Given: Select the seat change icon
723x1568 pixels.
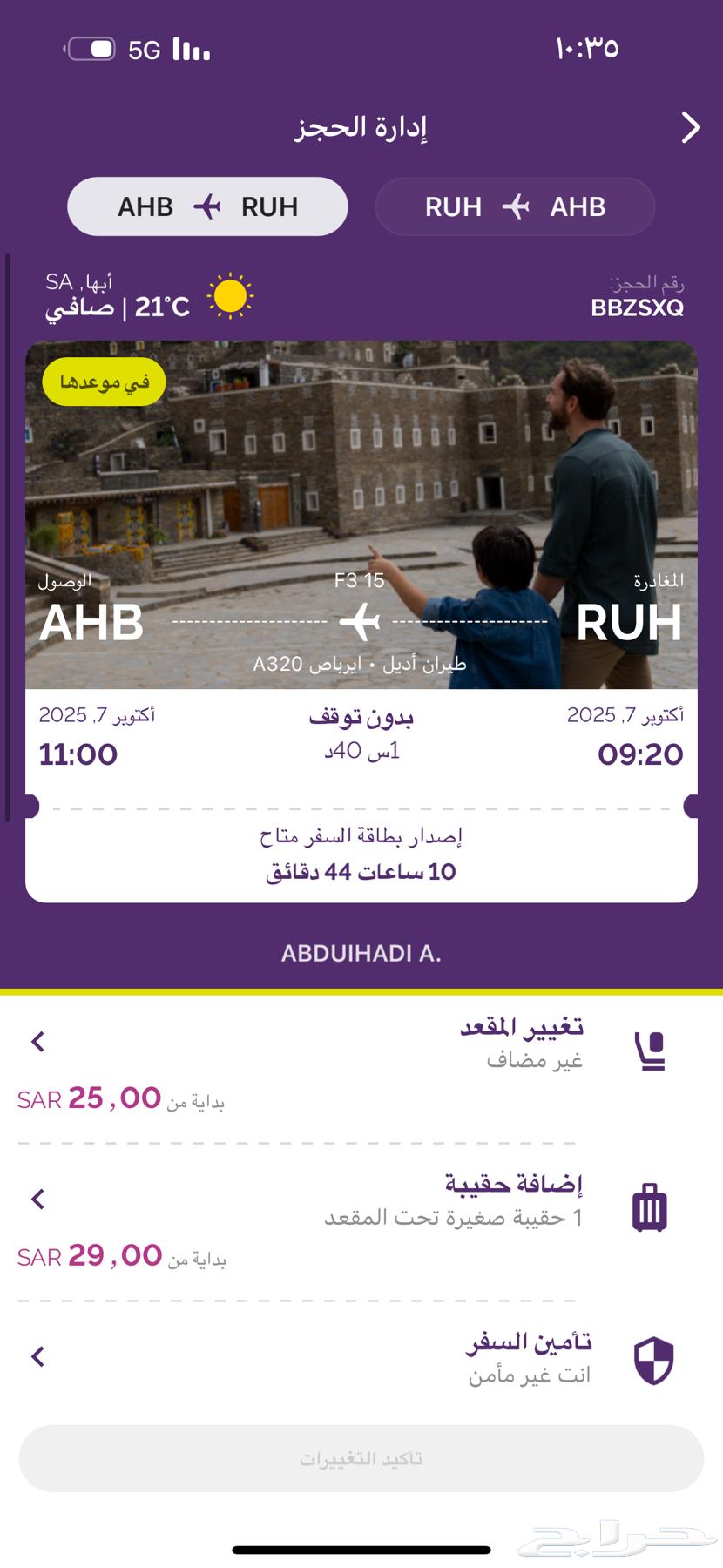Looking at the screenshot, I should 650,1049.
